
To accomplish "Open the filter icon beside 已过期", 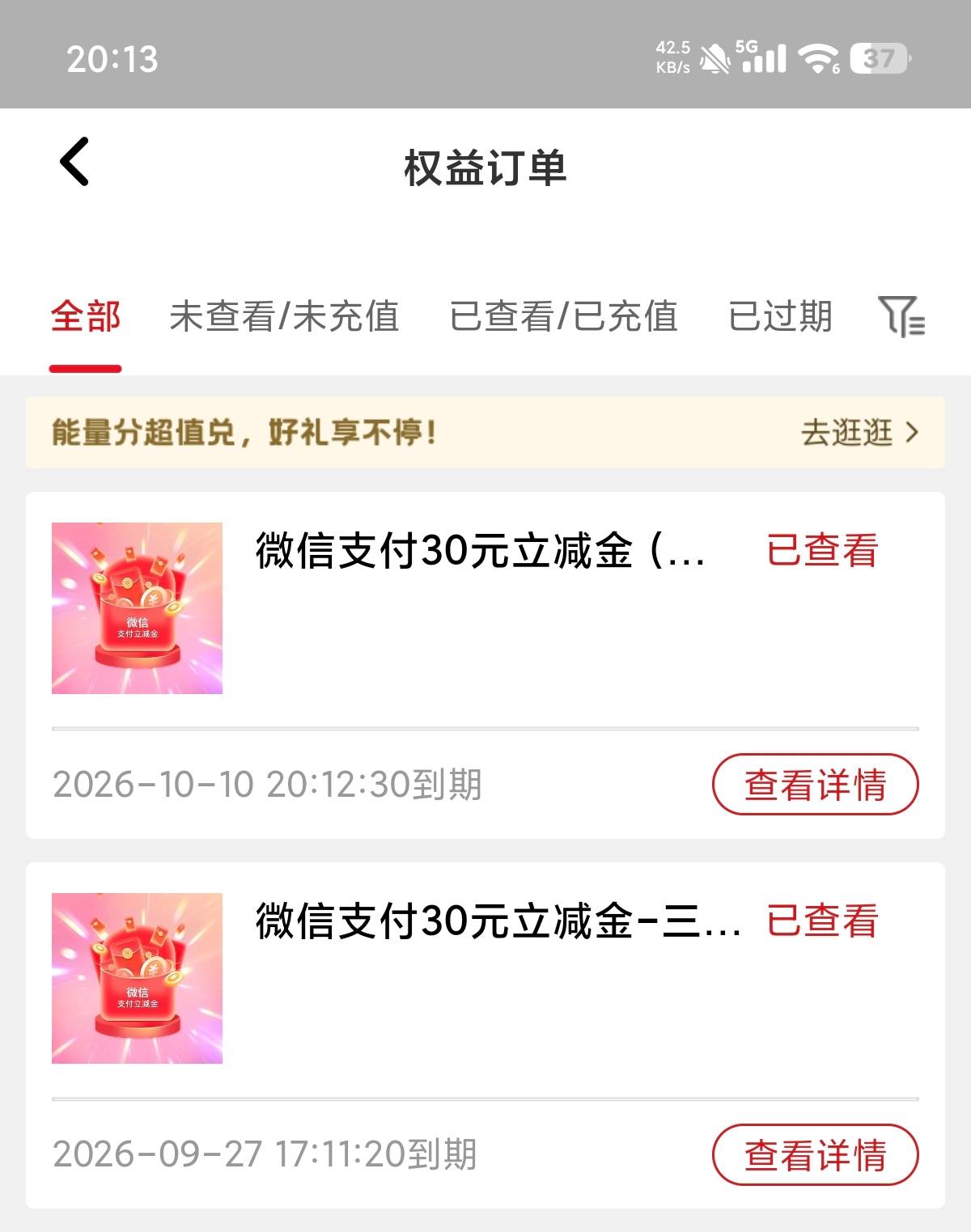I will coord(901,316).
